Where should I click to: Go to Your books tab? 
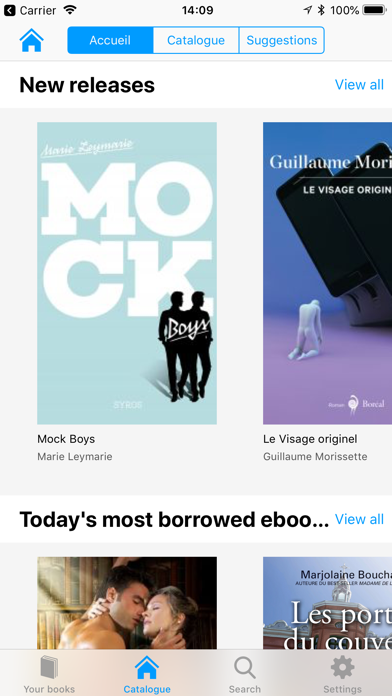coord(49,674)
